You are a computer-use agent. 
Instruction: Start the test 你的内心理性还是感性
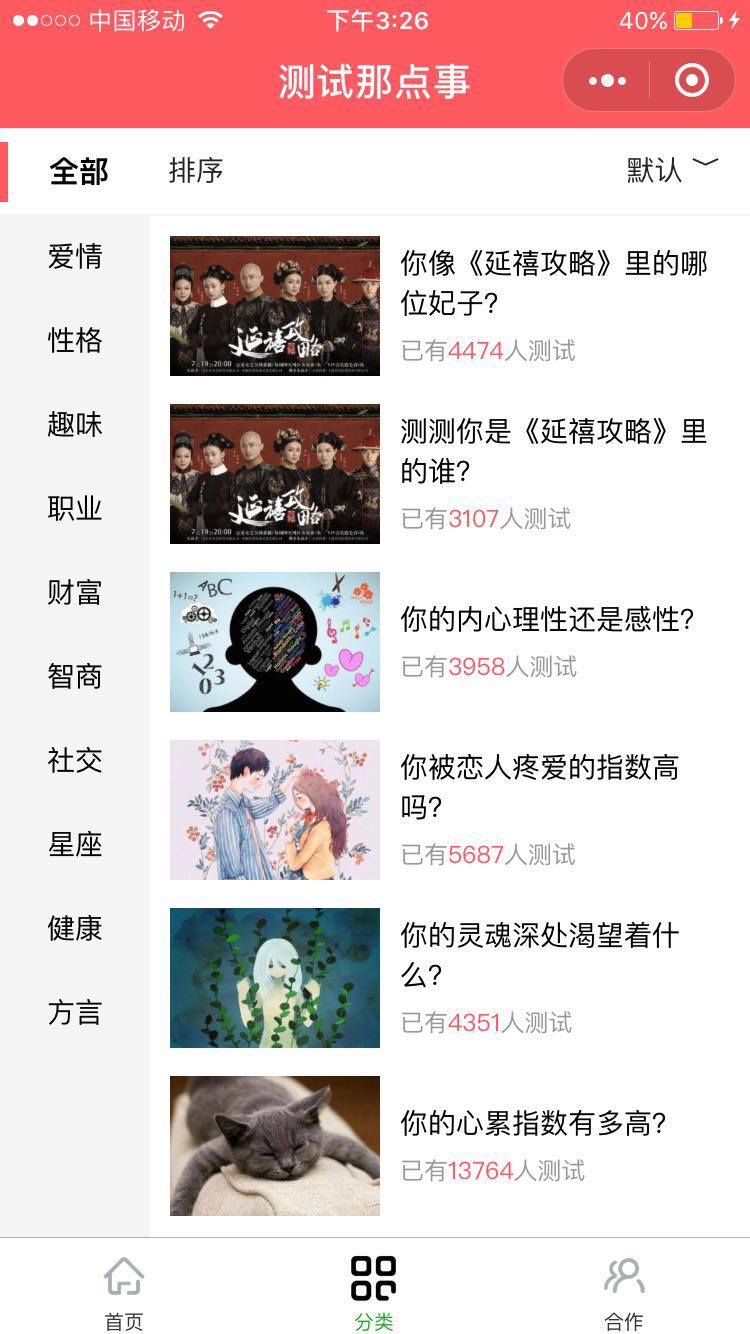(x=547, y=620)
